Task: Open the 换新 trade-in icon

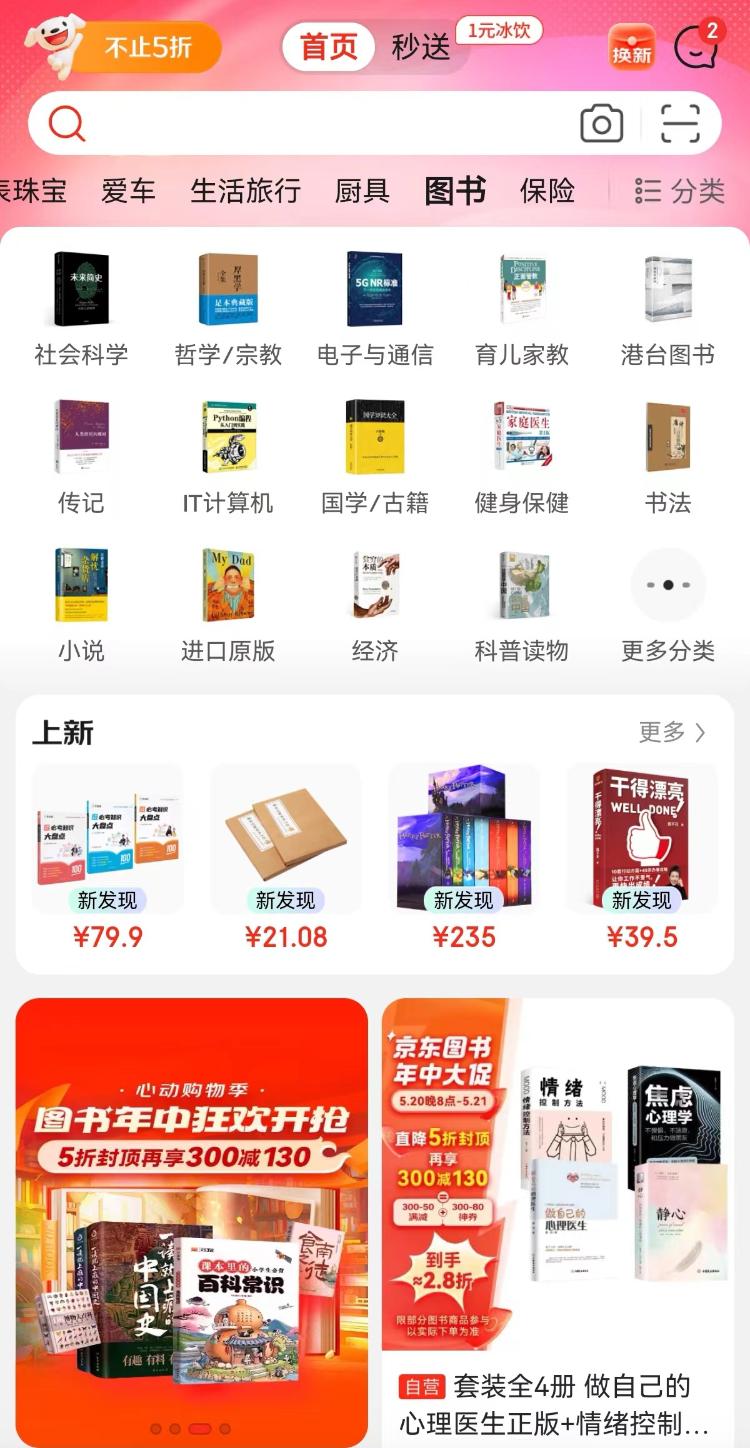Action: pyautogui.click(x=632, y=46)
